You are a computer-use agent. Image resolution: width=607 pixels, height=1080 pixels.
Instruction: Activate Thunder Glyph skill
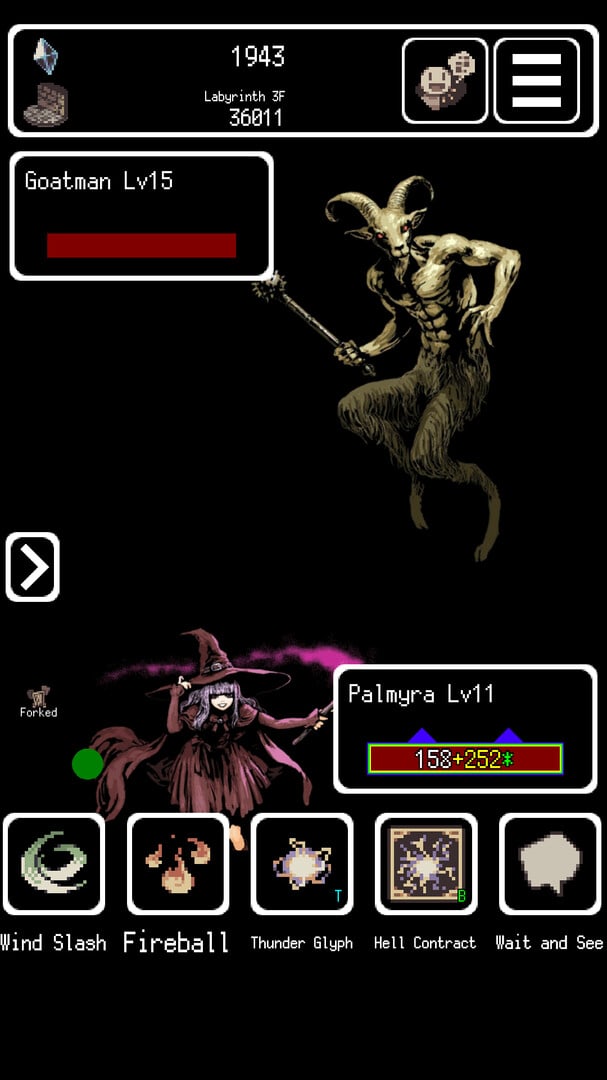[302, 864]
